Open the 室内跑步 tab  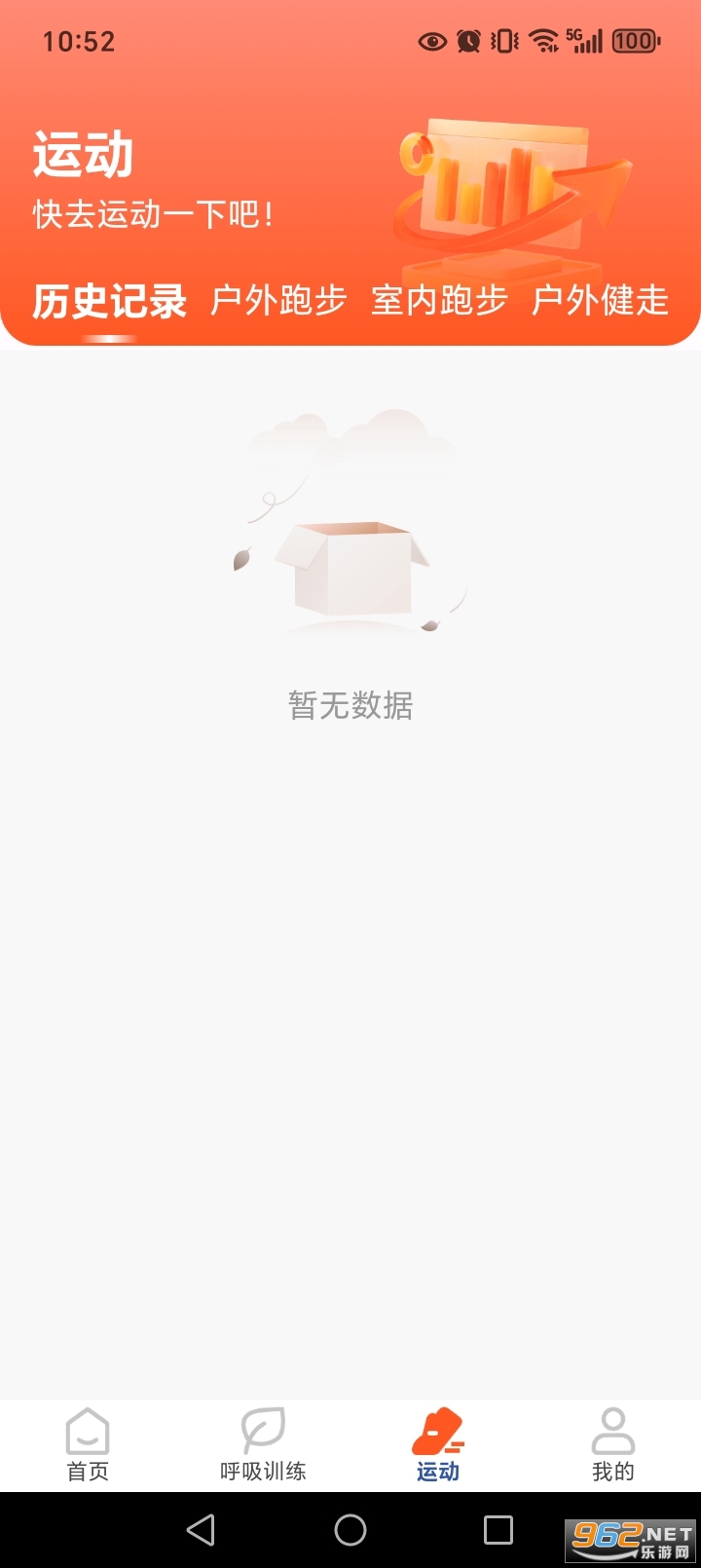tap(440, 302)
